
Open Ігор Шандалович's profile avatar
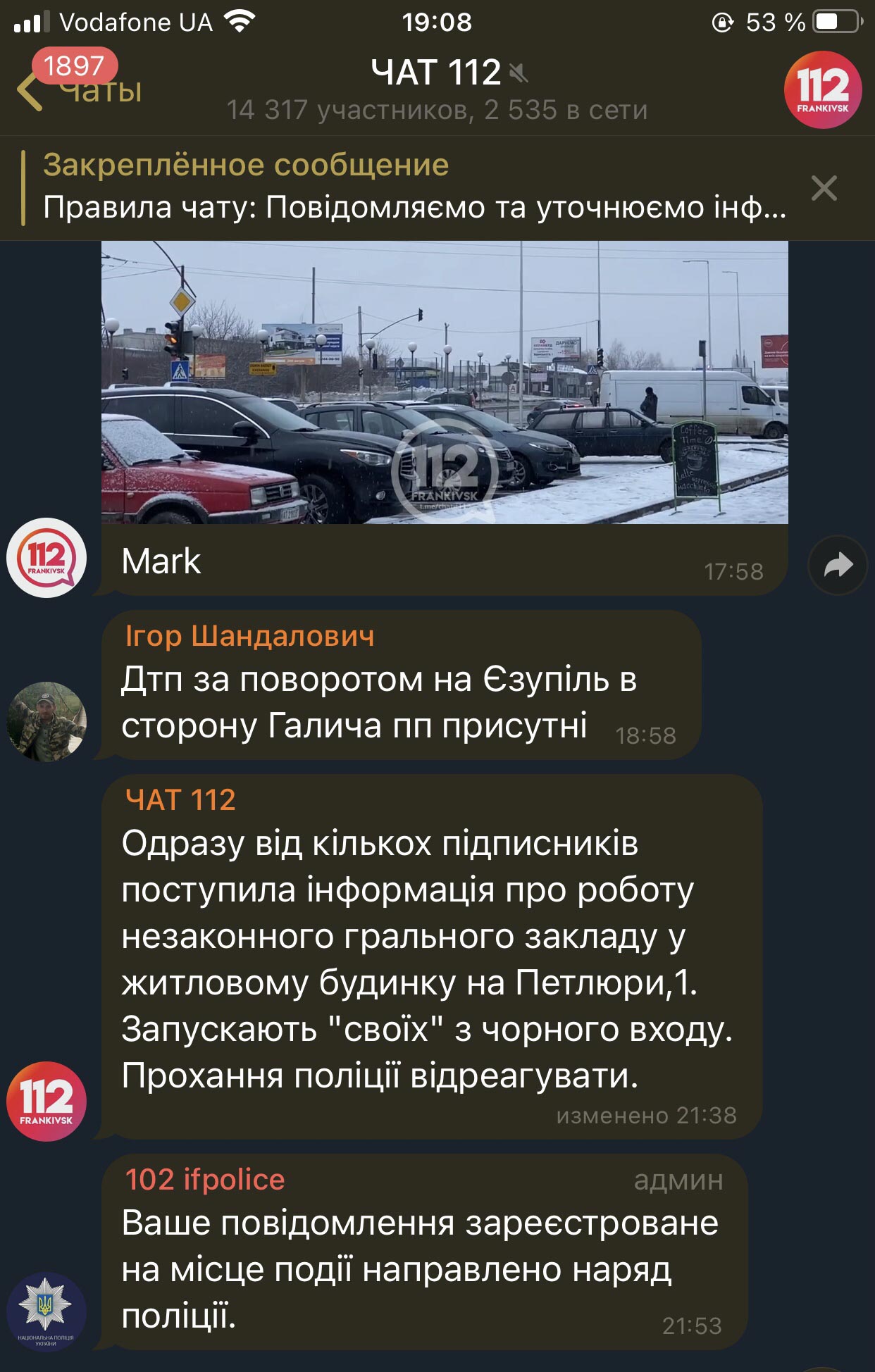[x=46, y=721]
